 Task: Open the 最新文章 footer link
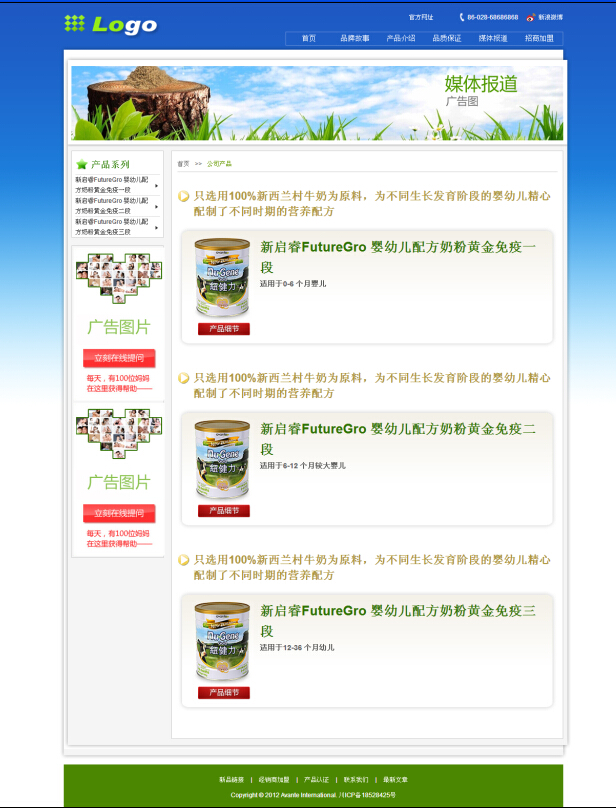[395, 780]
